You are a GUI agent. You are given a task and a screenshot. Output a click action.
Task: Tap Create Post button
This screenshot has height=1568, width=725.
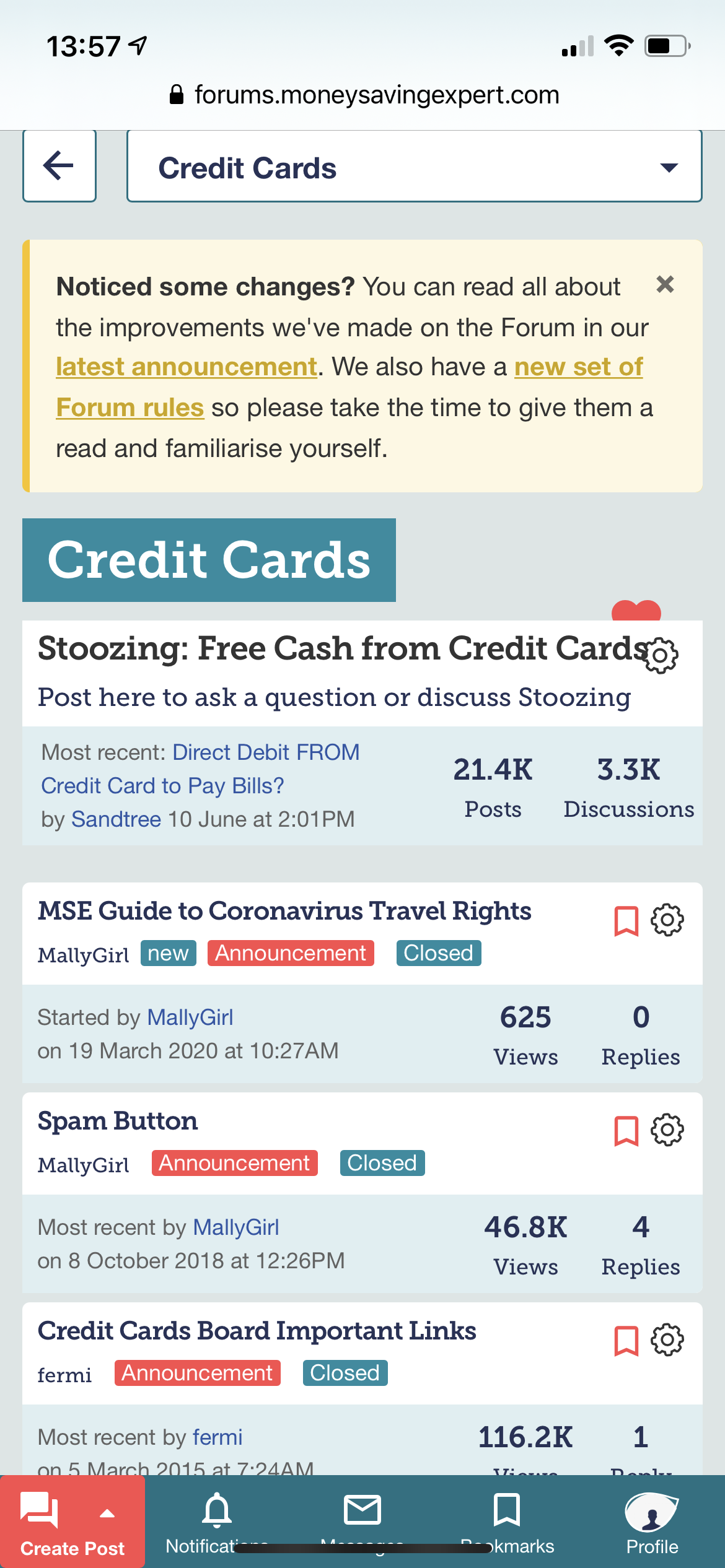72,1521
